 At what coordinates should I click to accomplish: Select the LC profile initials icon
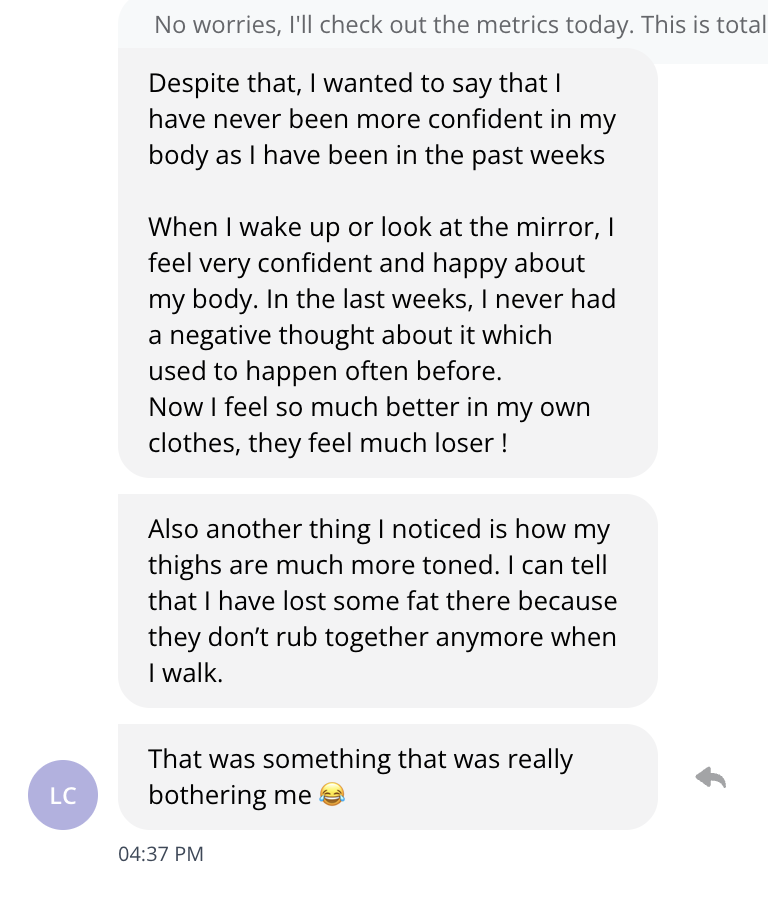coord(62,795)
